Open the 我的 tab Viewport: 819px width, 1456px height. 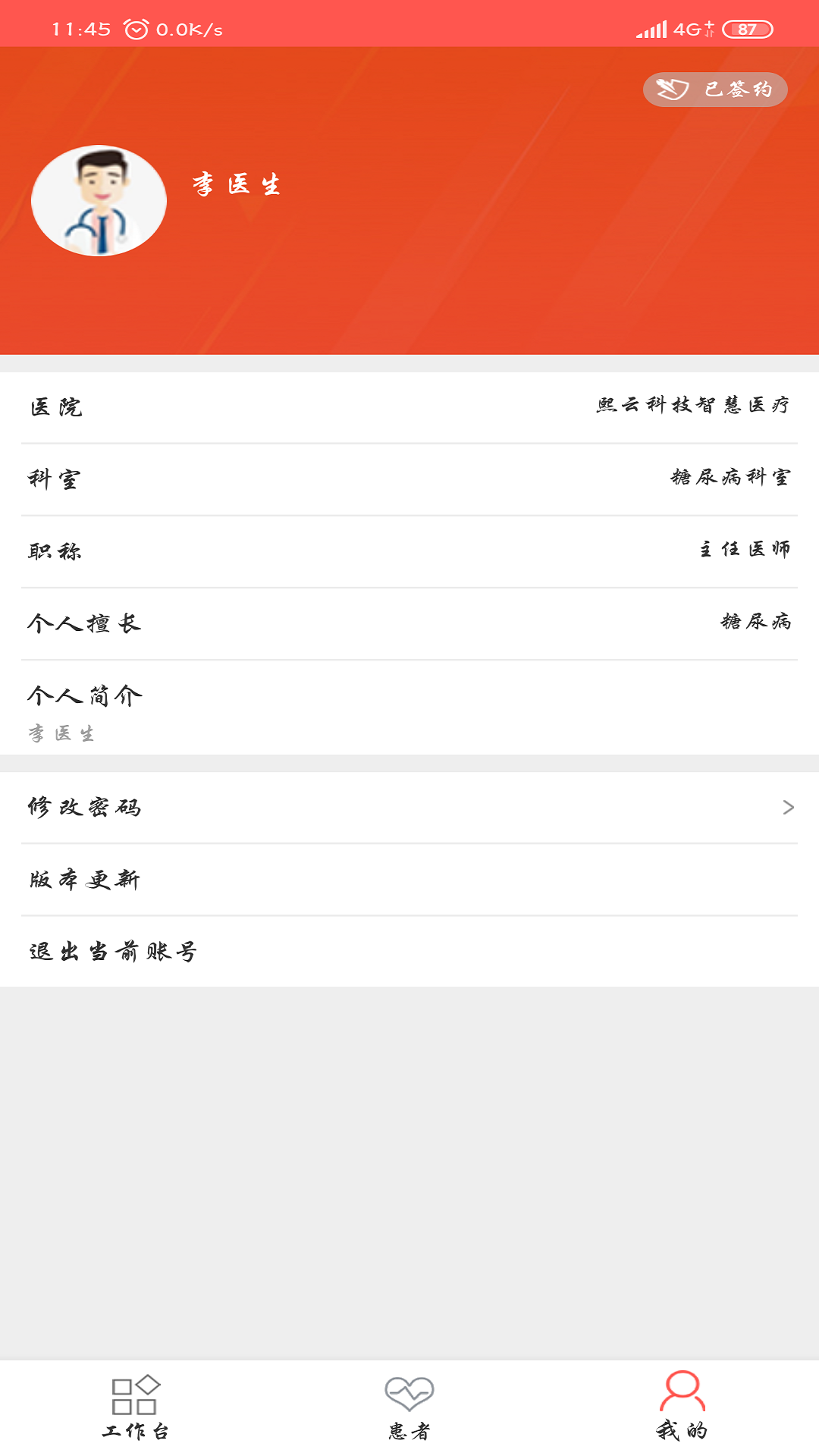tap(682, 1407)
